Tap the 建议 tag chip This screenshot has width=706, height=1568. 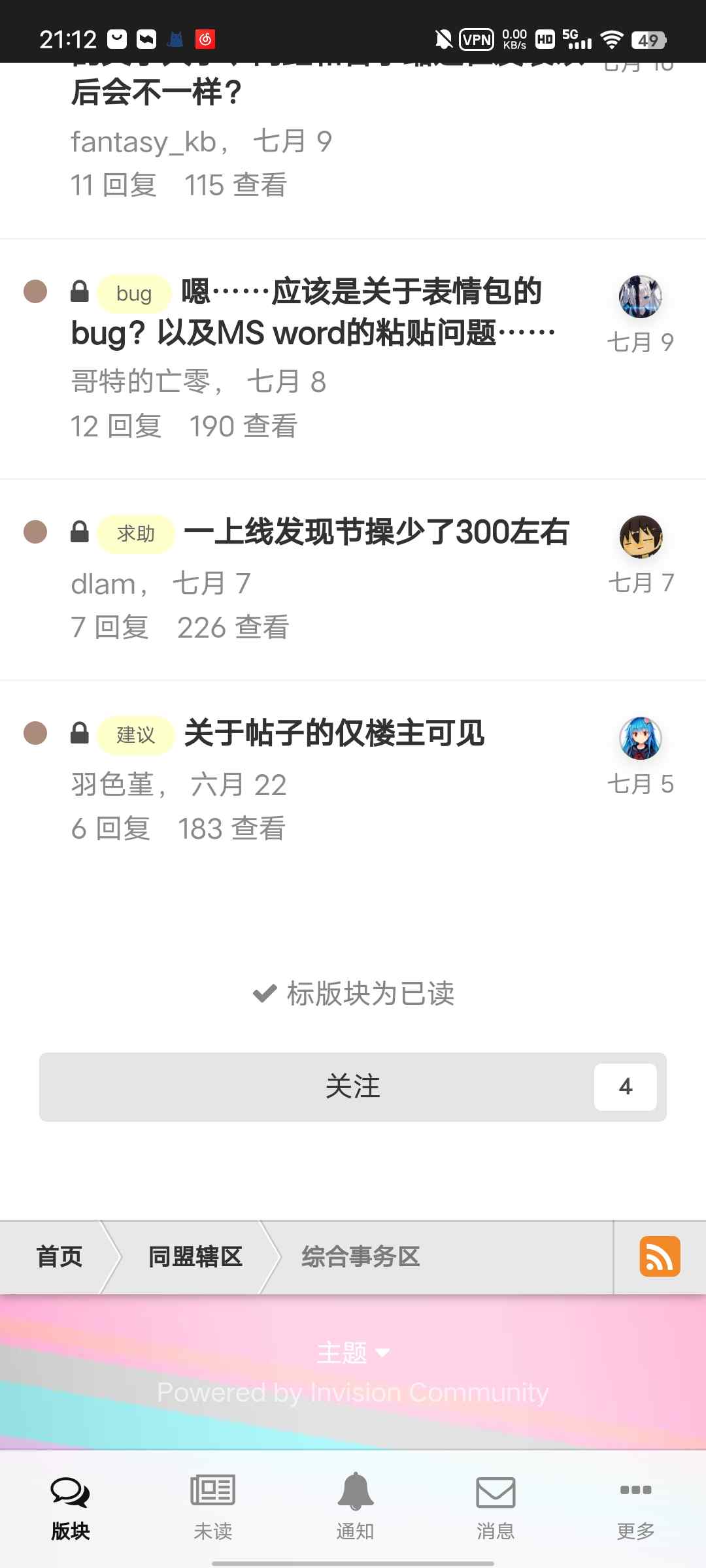136,736
